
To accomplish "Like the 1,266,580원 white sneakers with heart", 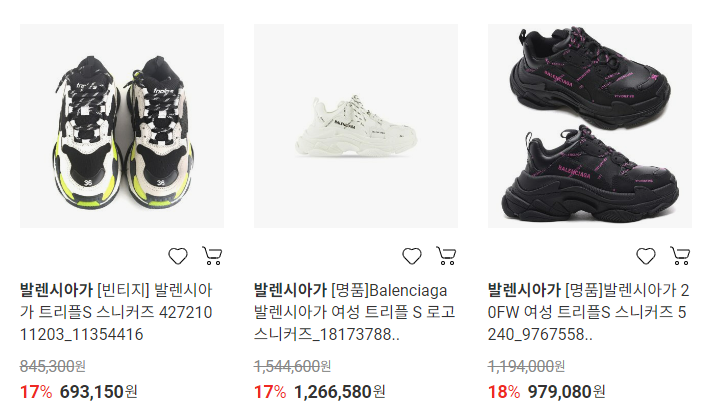I will pyautogui.click(x=412, y=256).
